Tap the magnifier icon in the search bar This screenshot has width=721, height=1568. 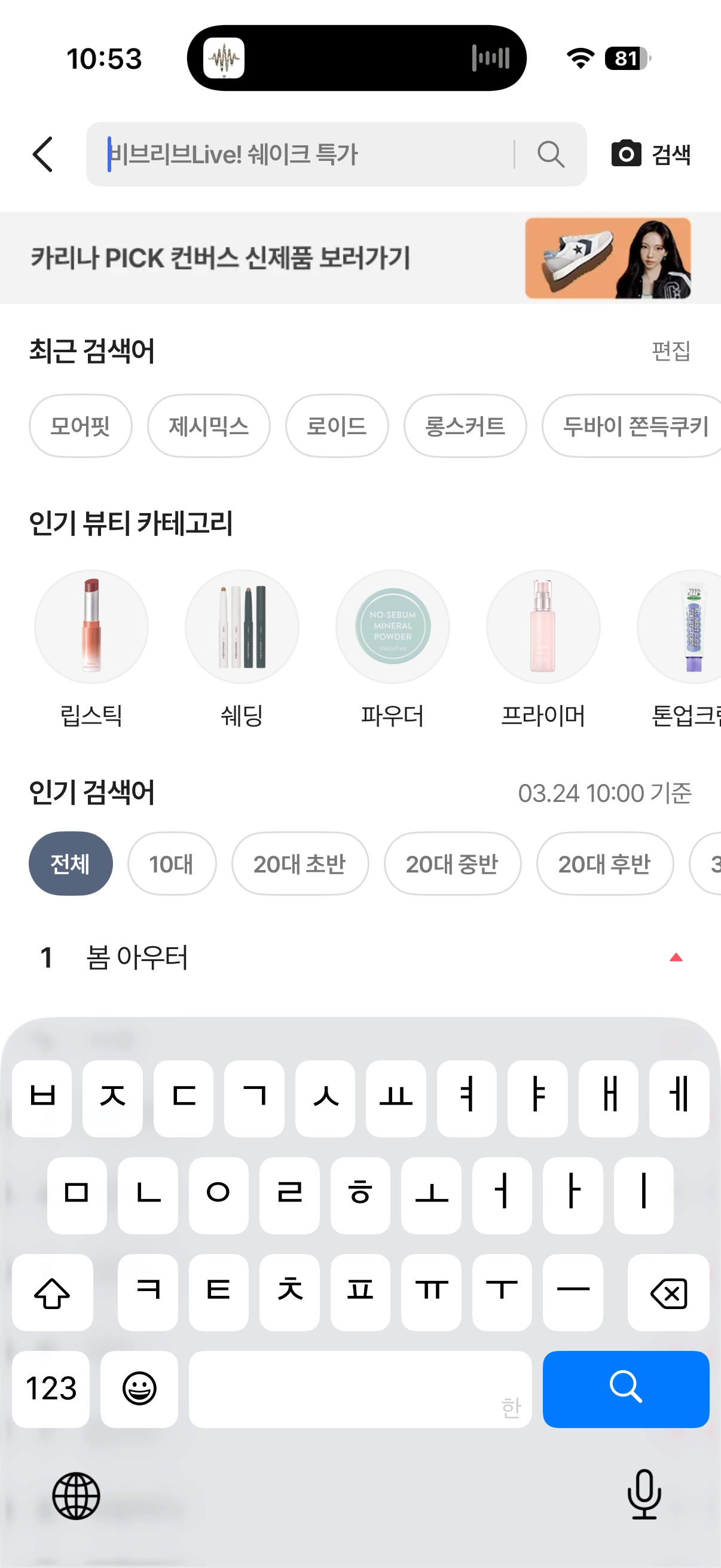click(550, 155)
